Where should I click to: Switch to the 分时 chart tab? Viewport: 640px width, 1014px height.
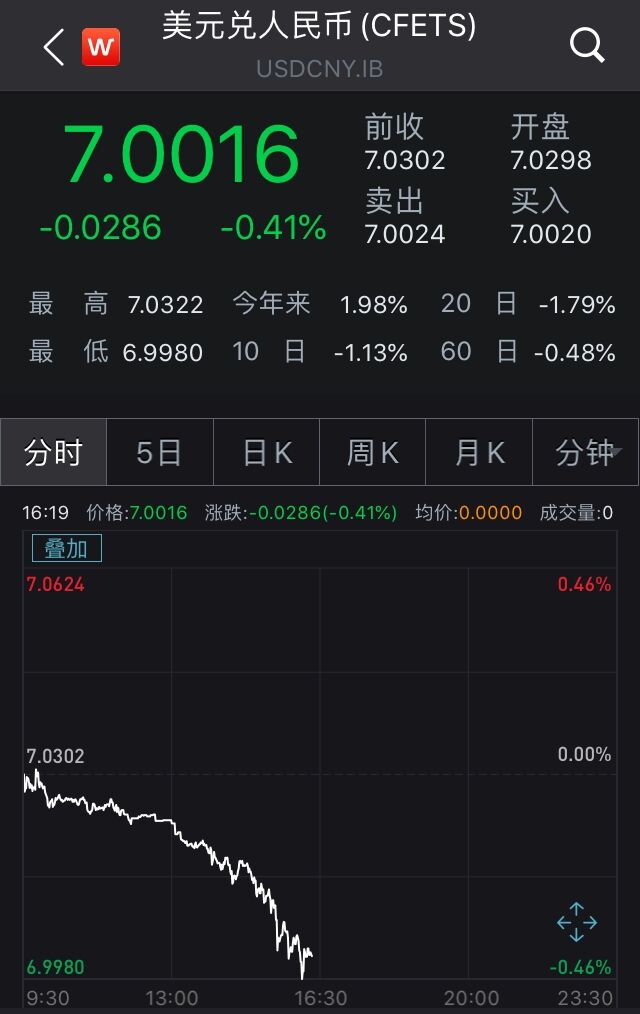click(x=53, y=453)
